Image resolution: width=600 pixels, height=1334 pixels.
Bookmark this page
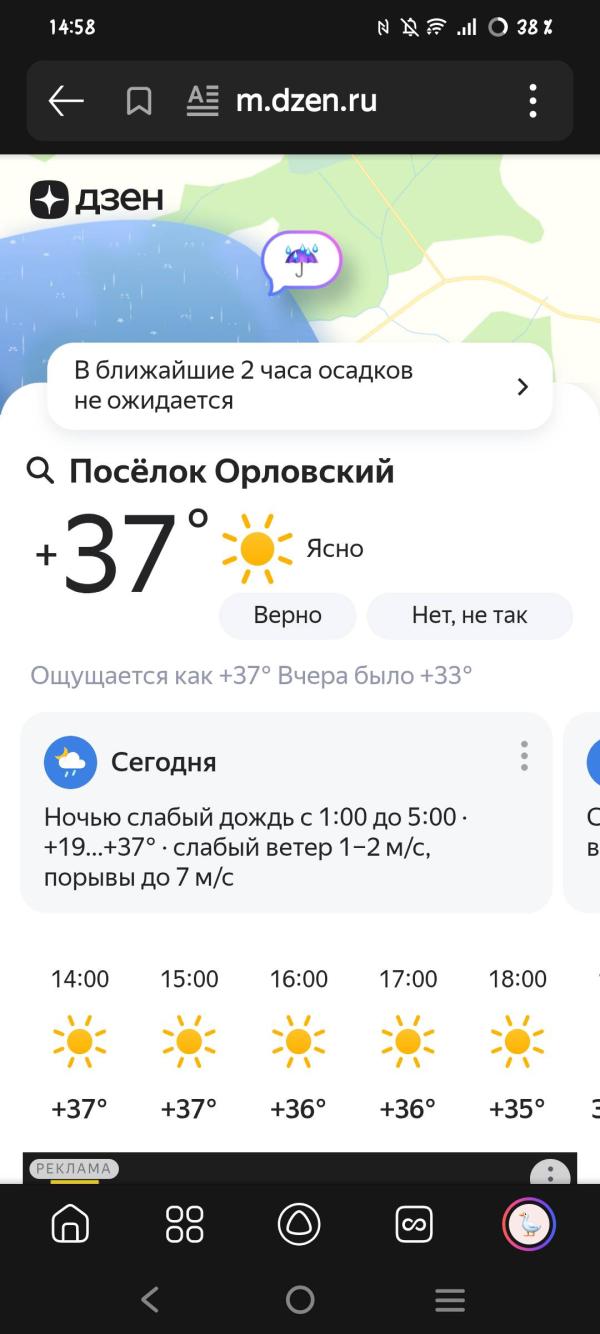point(139,101)
